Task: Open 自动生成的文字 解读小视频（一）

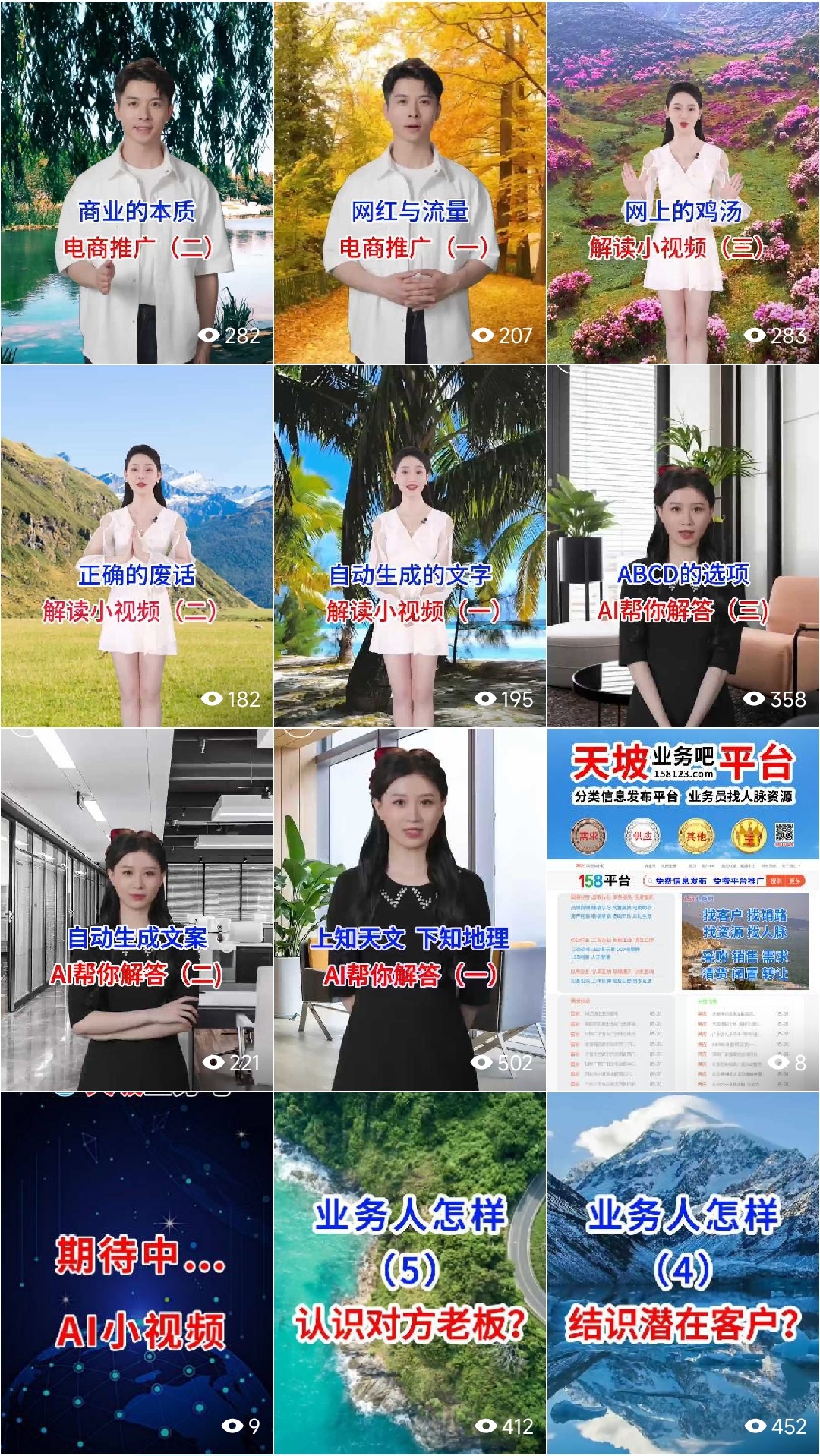Action: [x=410, y=547]
